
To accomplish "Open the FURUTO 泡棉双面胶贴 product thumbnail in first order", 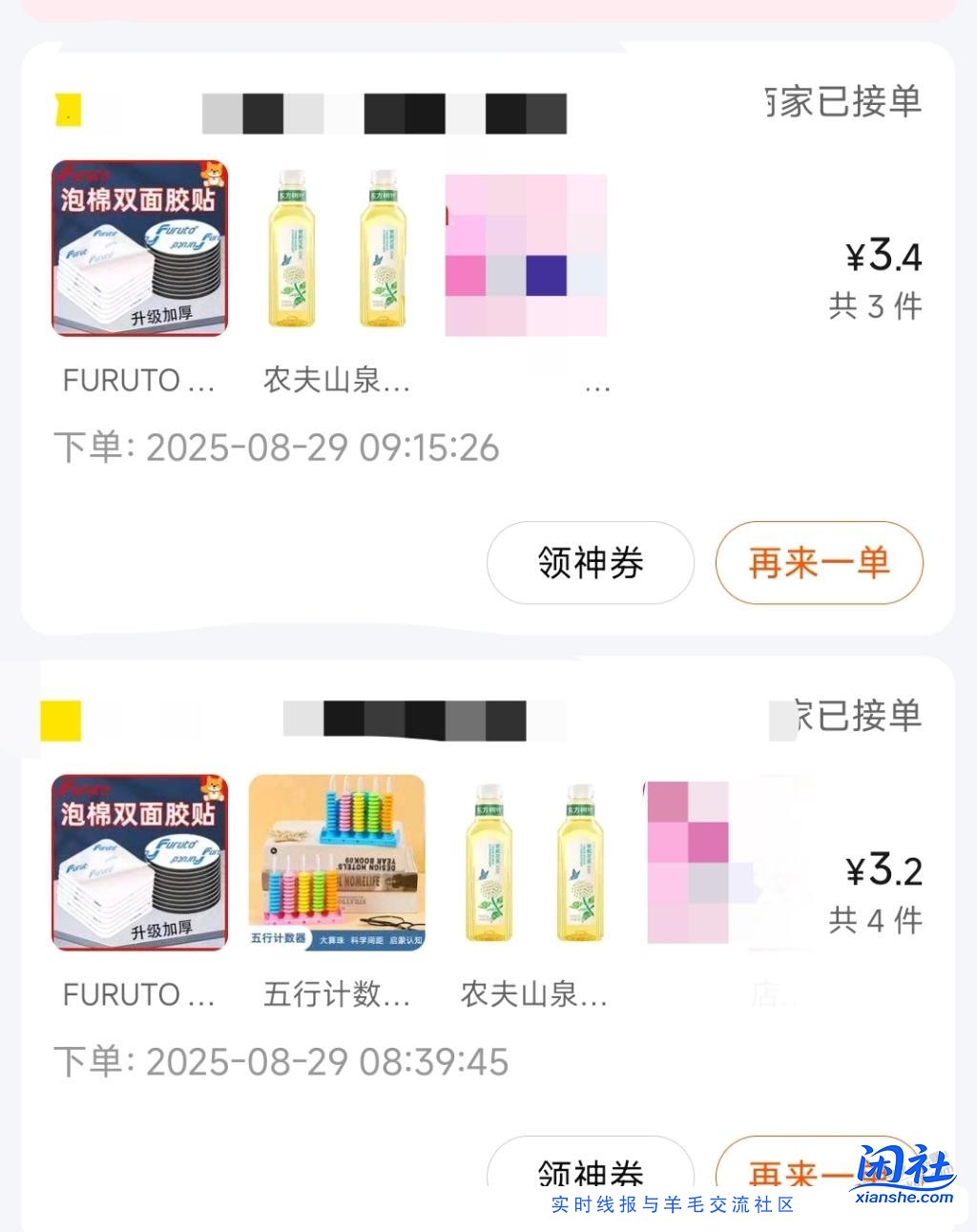I will point(139,248).
